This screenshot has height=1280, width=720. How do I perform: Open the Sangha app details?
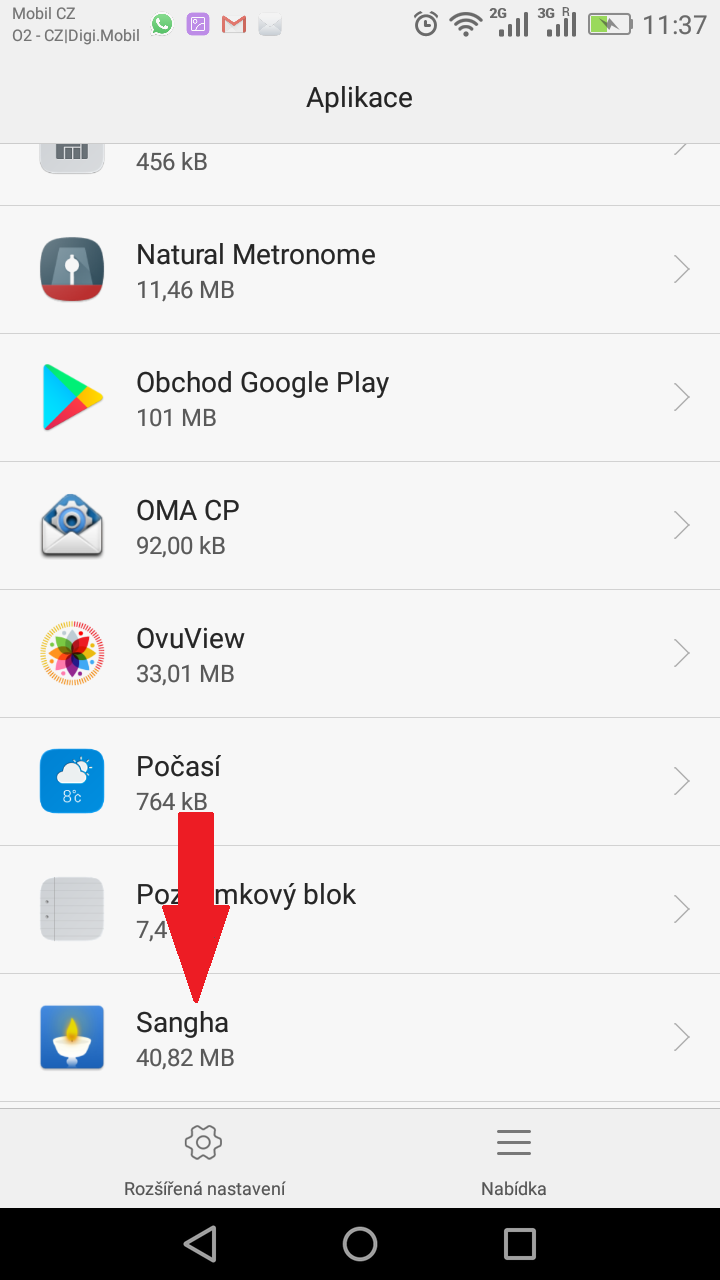(x=360, y=1038)
